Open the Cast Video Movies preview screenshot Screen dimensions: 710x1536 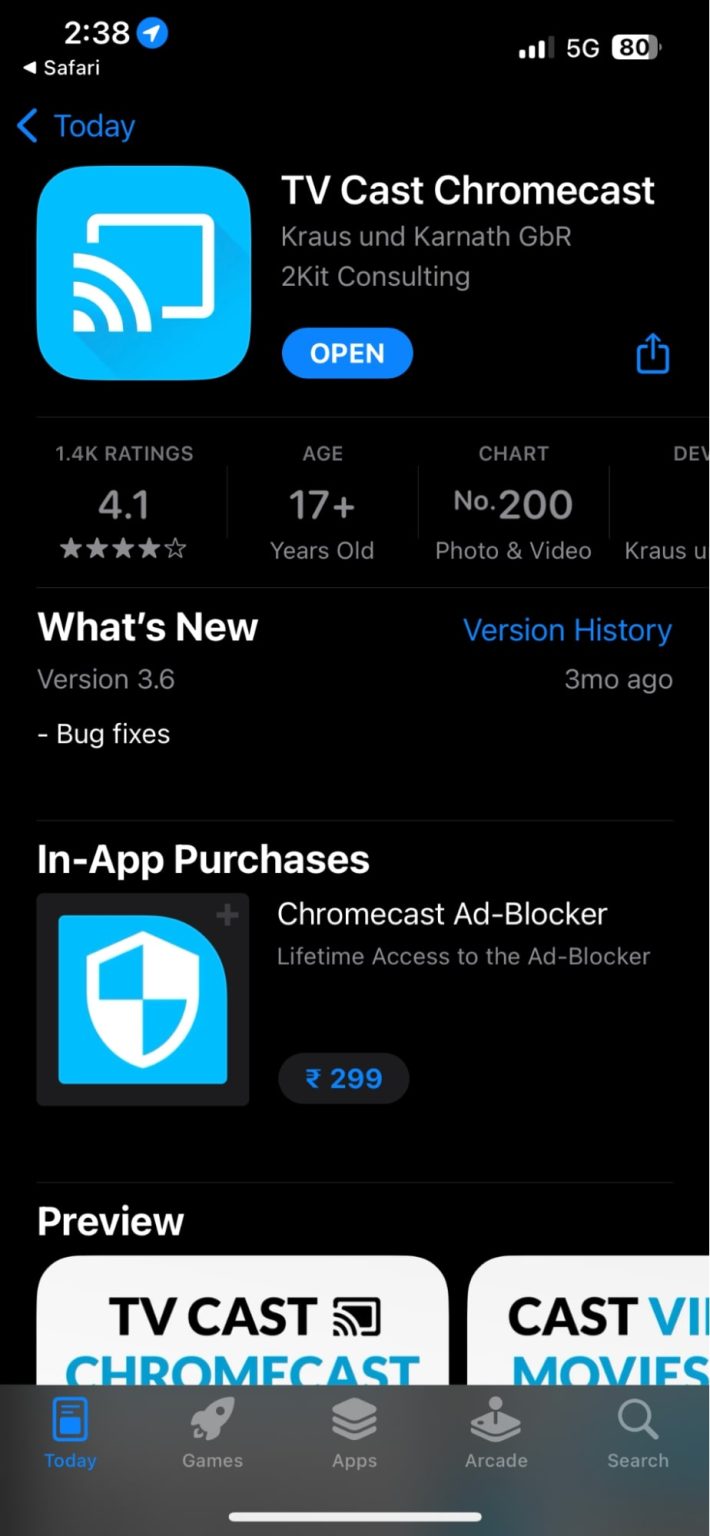pos(590,1320)
